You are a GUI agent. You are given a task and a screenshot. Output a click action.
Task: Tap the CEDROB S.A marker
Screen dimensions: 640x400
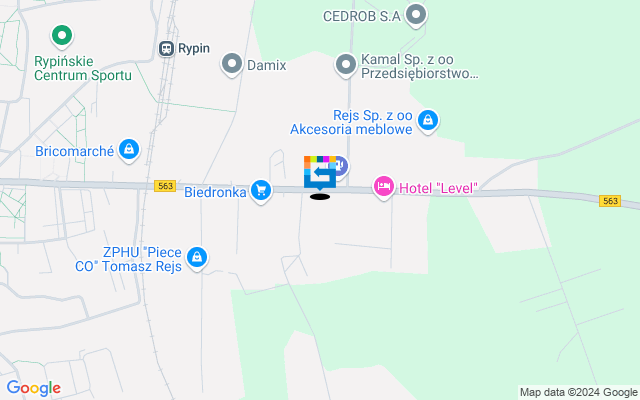(418, 15)
